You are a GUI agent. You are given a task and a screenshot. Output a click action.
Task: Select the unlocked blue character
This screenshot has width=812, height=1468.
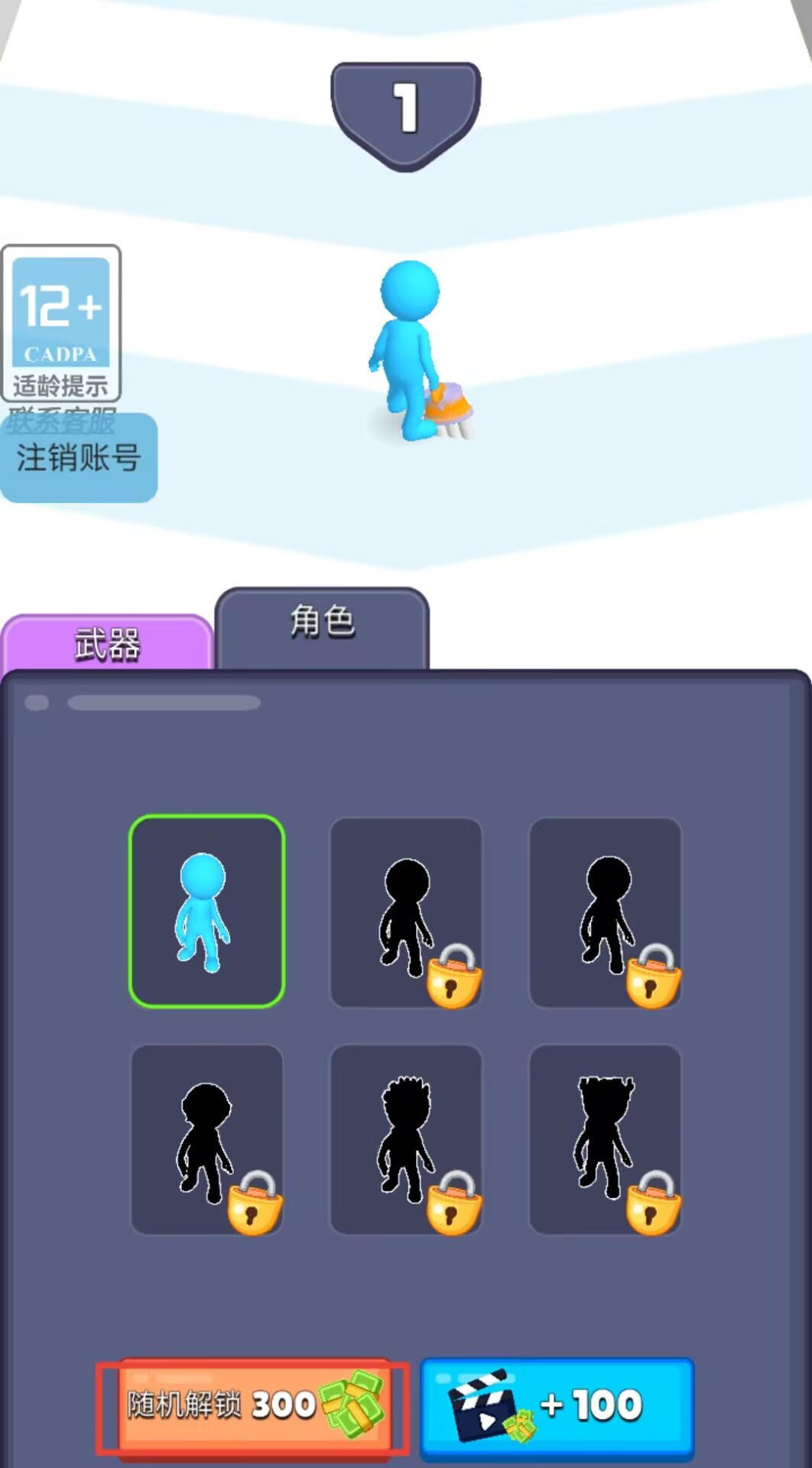pyautogui.click(x=206, y=911)
